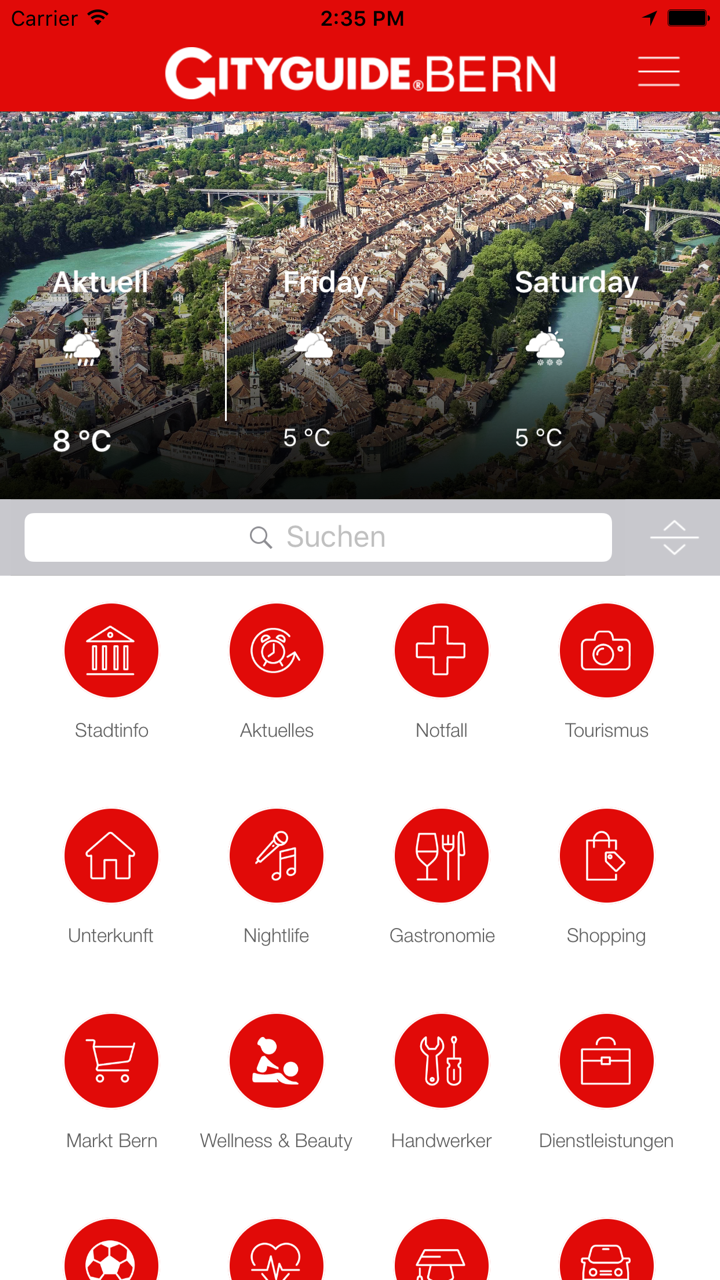Select the Dienstleistungen toolbox icon
Viewport: 720px width, 1280px height.
(x=606, y=1060)
